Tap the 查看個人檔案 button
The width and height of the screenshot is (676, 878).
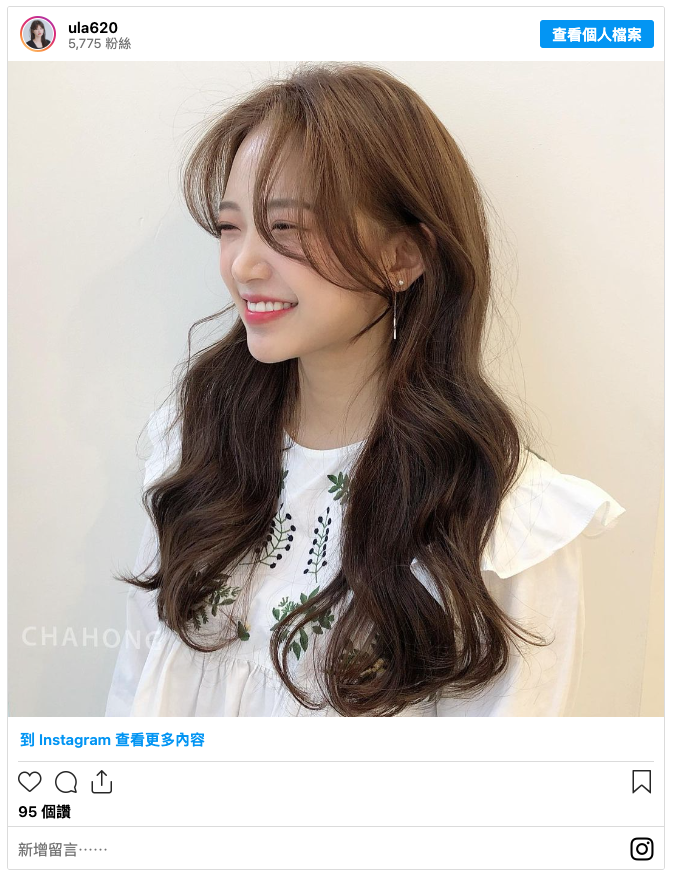pyautogui.click(x=596, y=34)
